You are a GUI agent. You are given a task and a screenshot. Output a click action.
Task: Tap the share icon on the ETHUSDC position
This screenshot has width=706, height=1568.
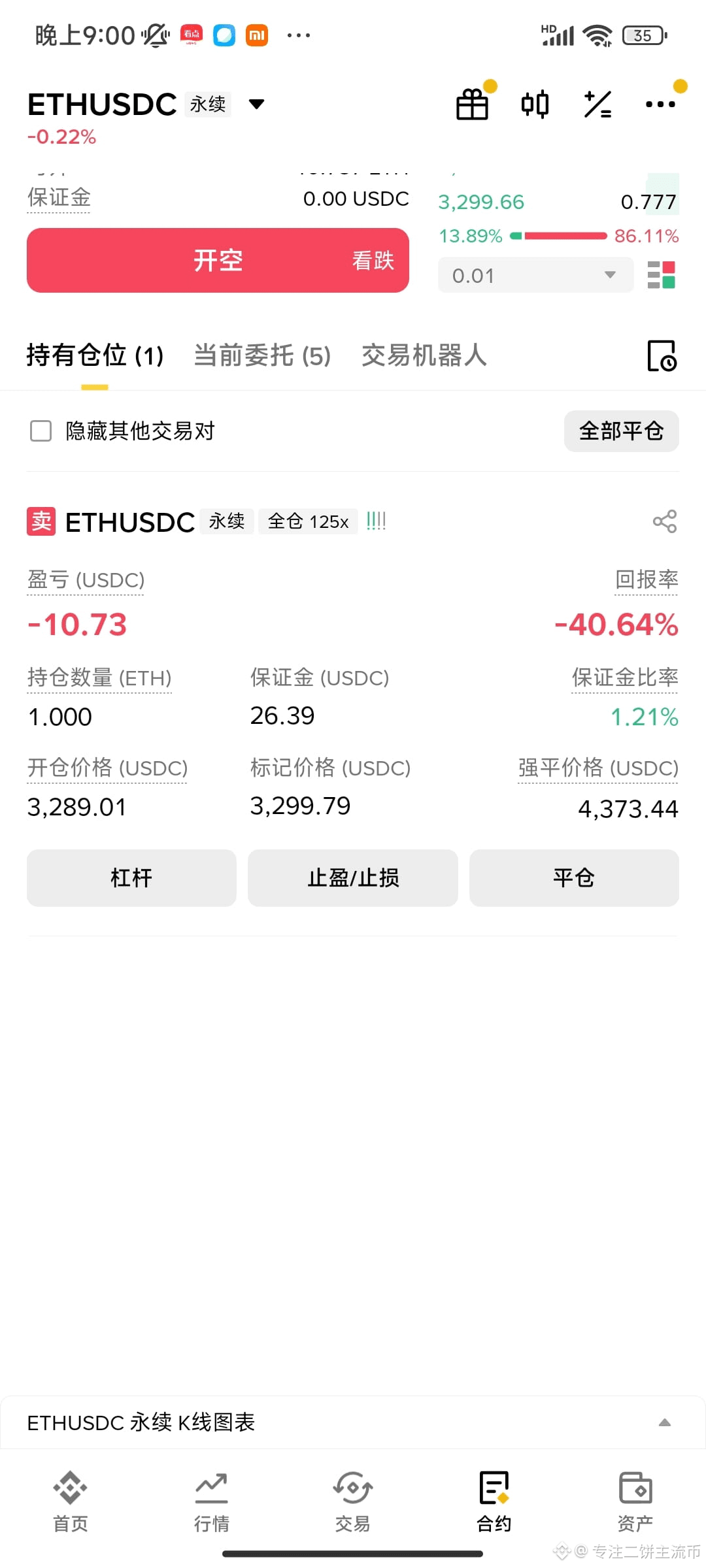click(x=664, y=521)
